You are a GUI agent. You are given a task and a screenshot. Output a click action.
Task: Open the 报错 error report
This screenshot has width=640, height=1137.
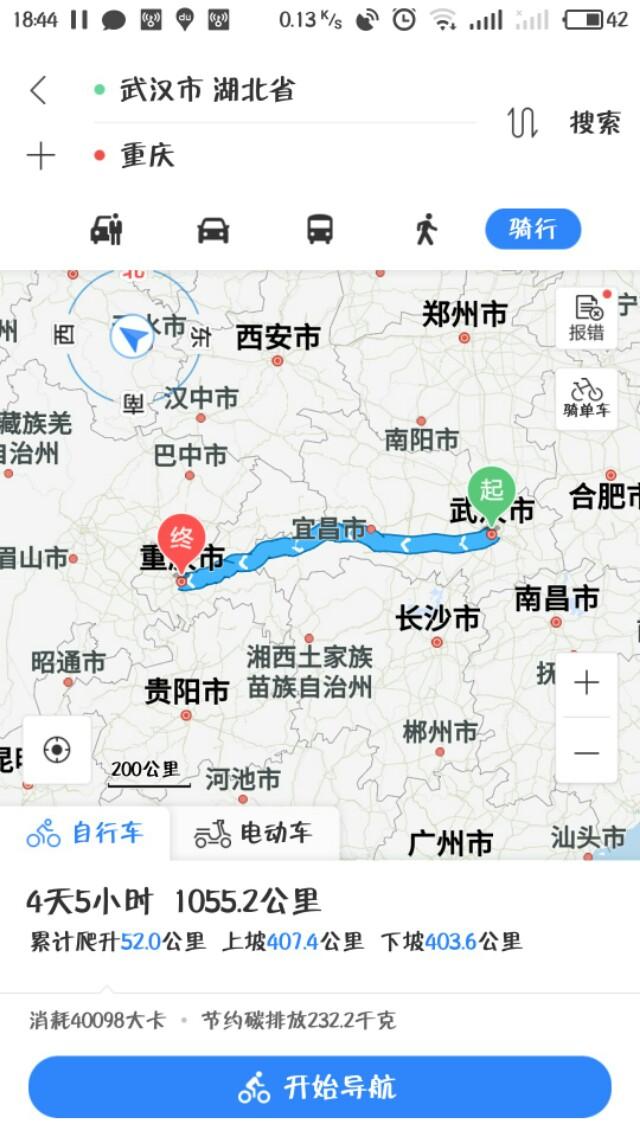[586, 318]
